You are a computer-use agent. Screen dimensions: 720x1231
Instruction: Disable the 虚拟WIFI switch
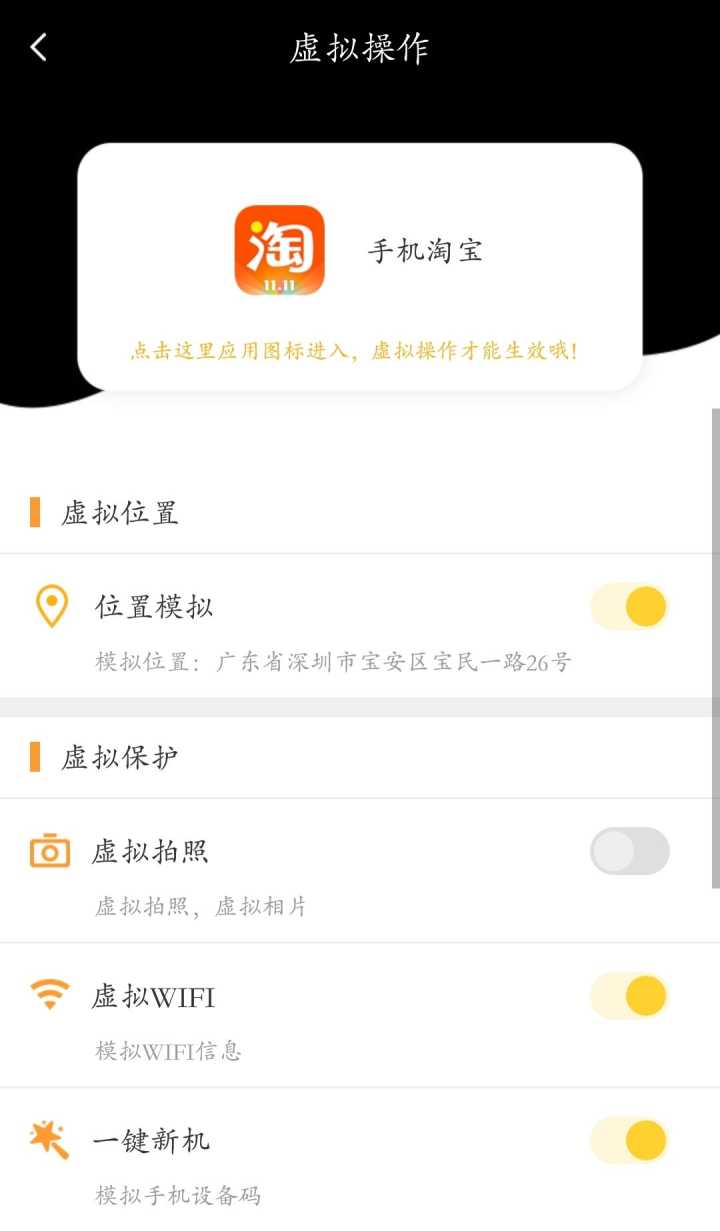(x=629, y=996)
